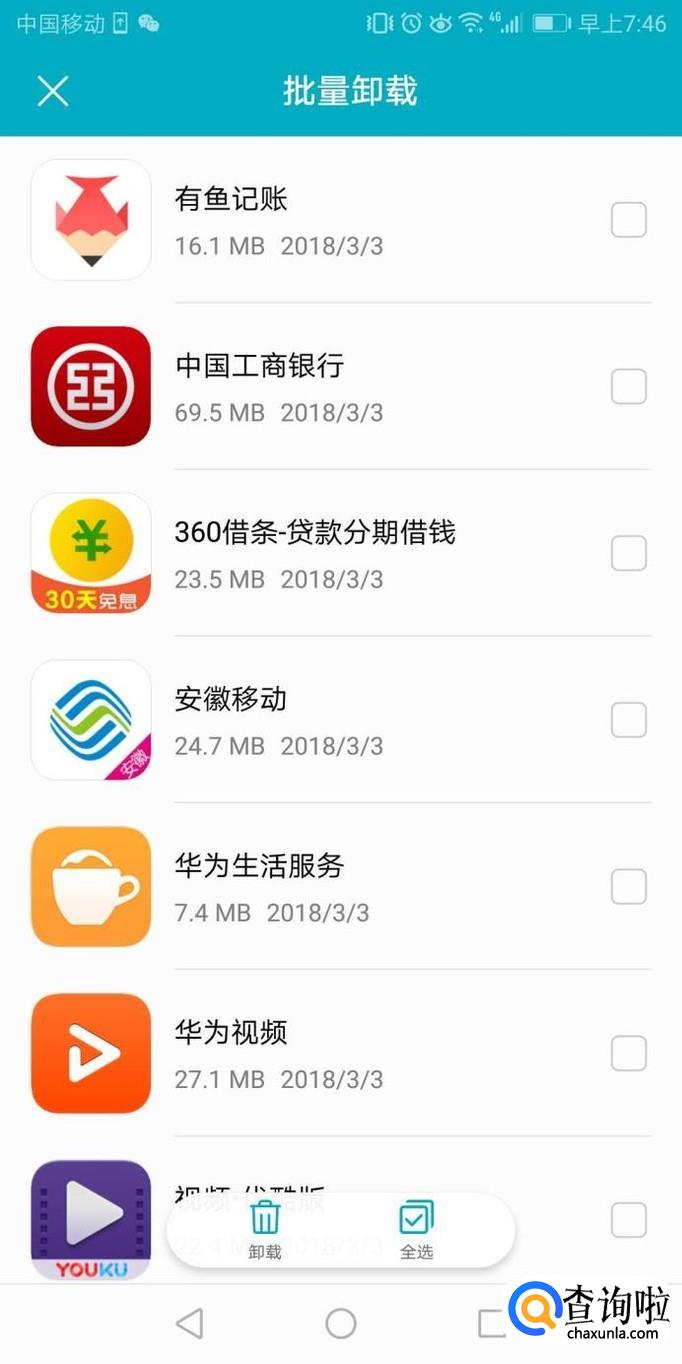Screen dimensions: 682x1364
Task: Mark 360借条-贷款分期借钱 for uninstall
Action: tap(629, 553)
